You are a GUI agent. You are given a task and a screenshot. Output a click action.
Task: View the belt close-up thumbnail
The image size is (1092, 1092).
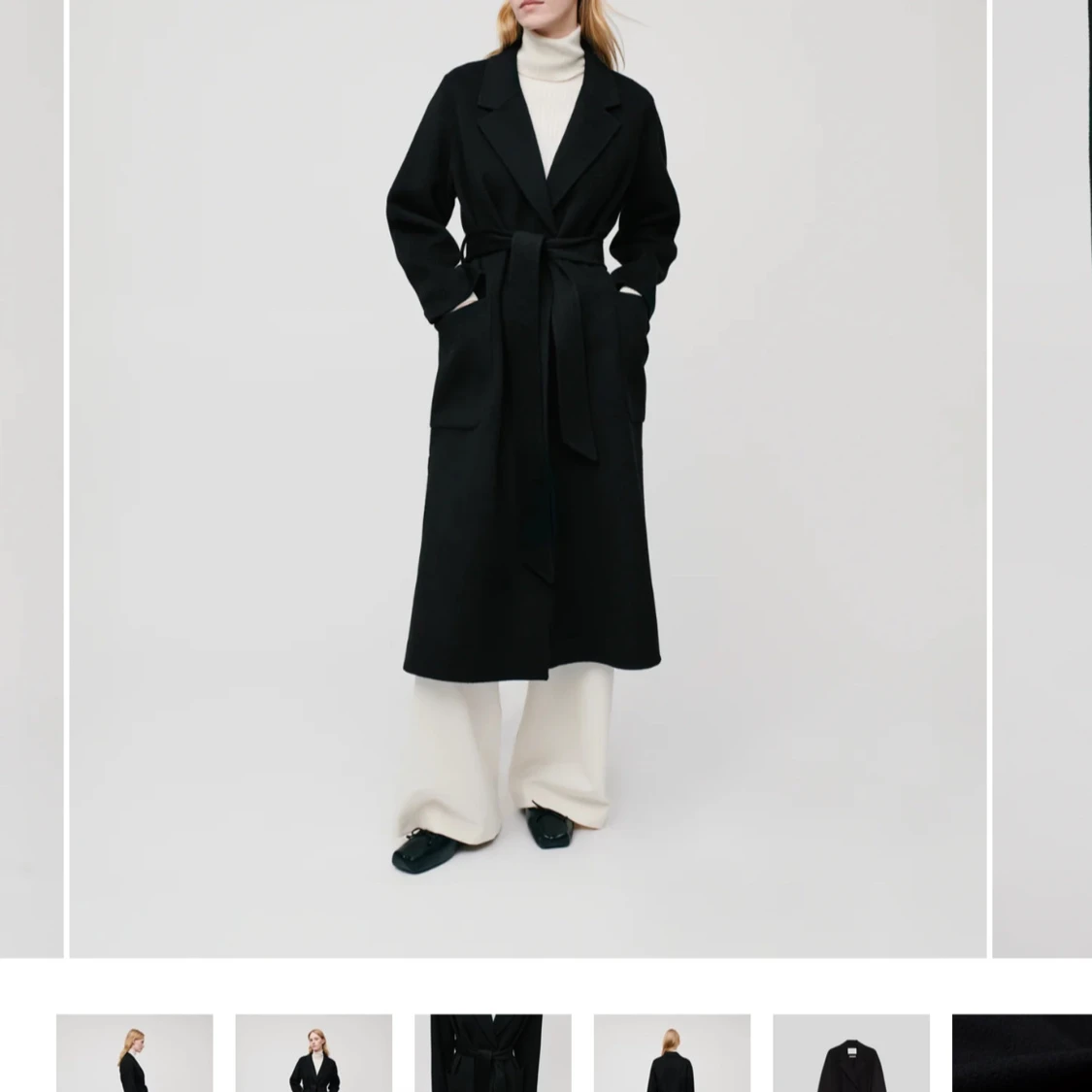click(493, 1054)
